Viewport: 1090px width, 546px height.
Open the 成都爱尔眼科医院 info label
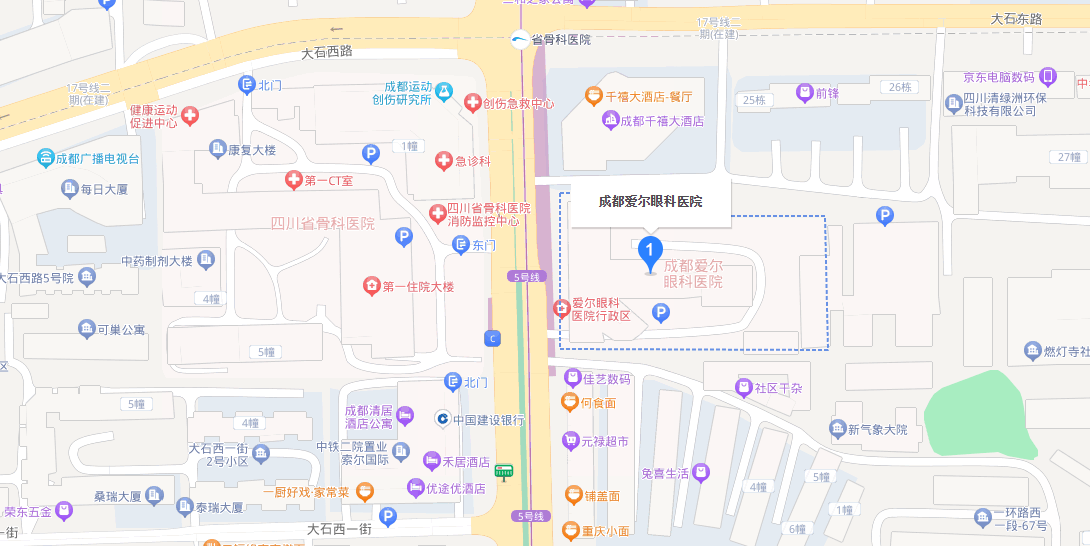click(x=650, y=201)
